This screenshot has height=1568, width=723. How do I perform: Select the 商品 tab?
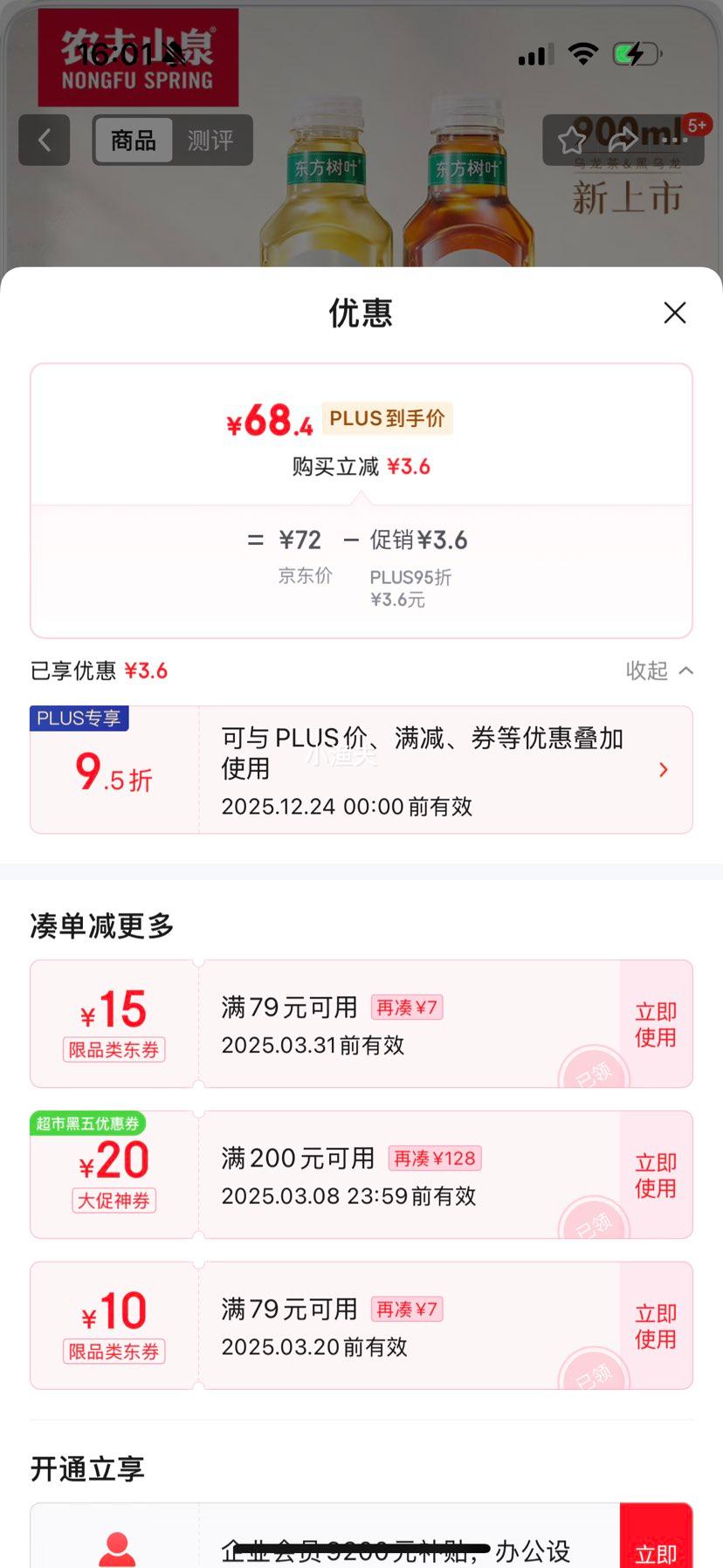[x=132, y=141]
